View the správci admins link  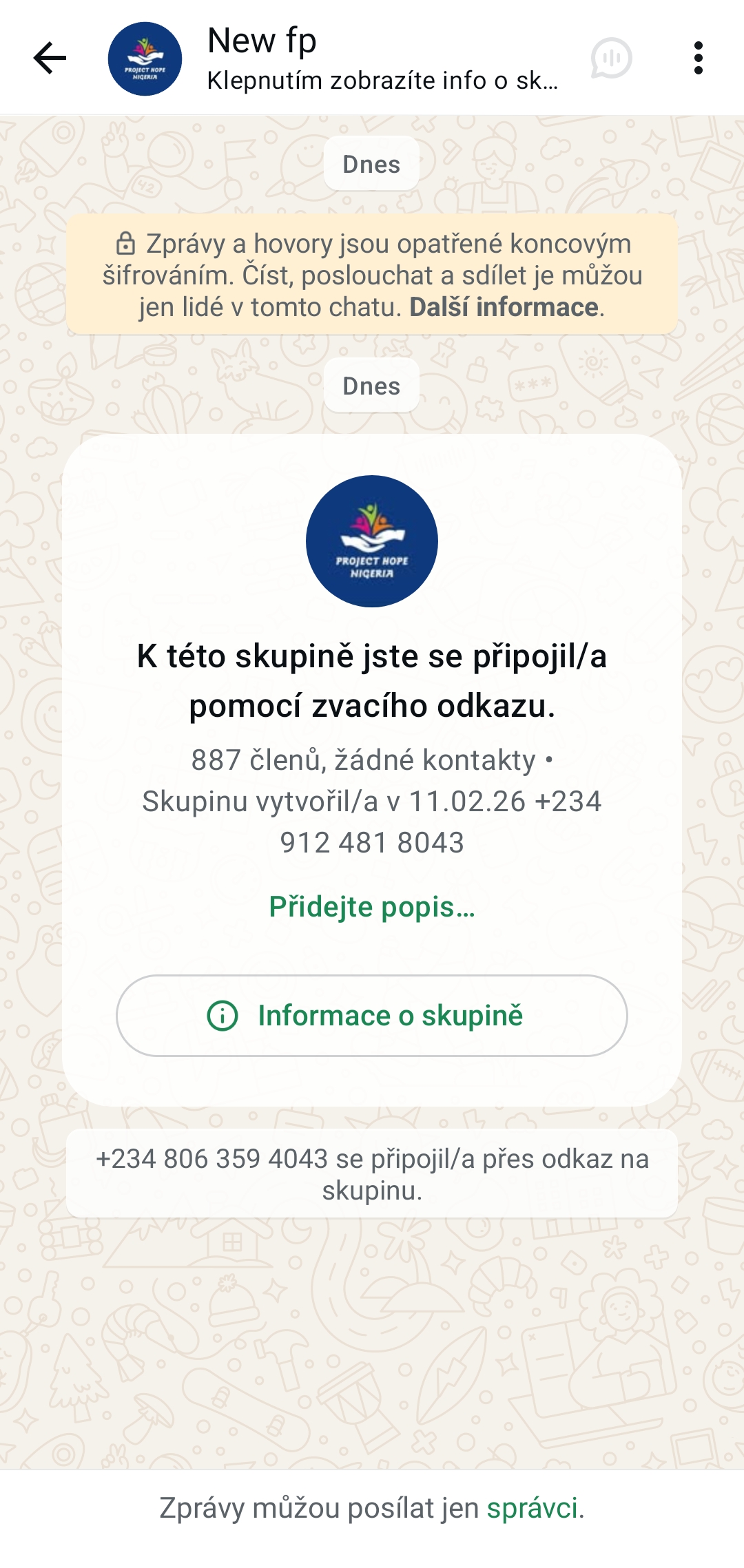click(532, 1508)
